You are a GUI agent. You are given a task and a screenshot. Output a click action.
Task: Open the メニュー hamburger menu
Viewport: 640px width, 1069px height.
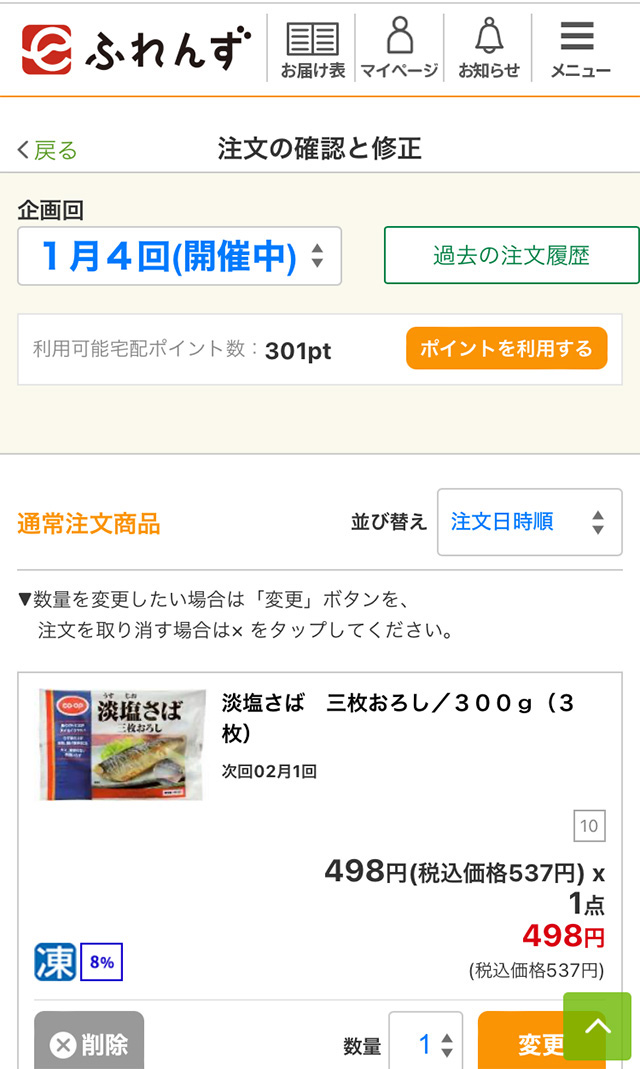pos(578,50)
